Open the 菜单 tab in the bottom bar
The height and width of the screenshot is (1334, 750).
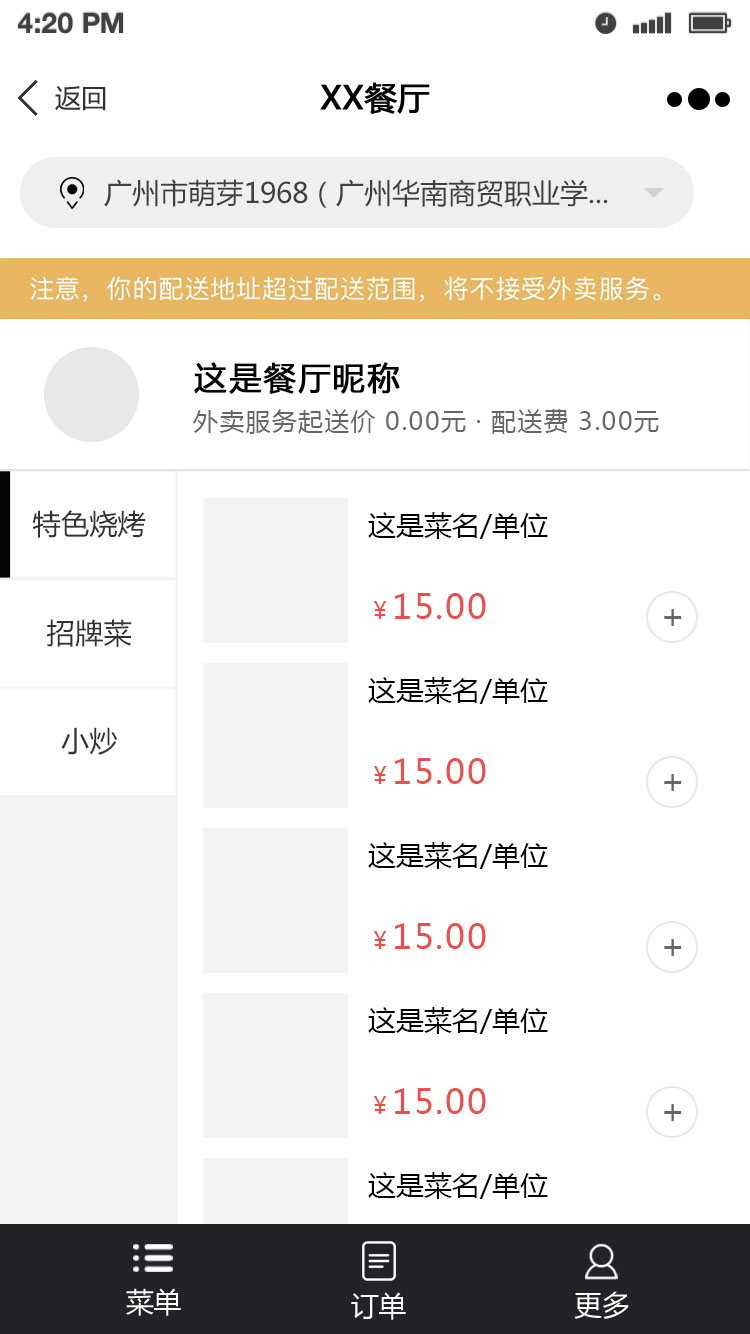click(x=153, y=1280)
